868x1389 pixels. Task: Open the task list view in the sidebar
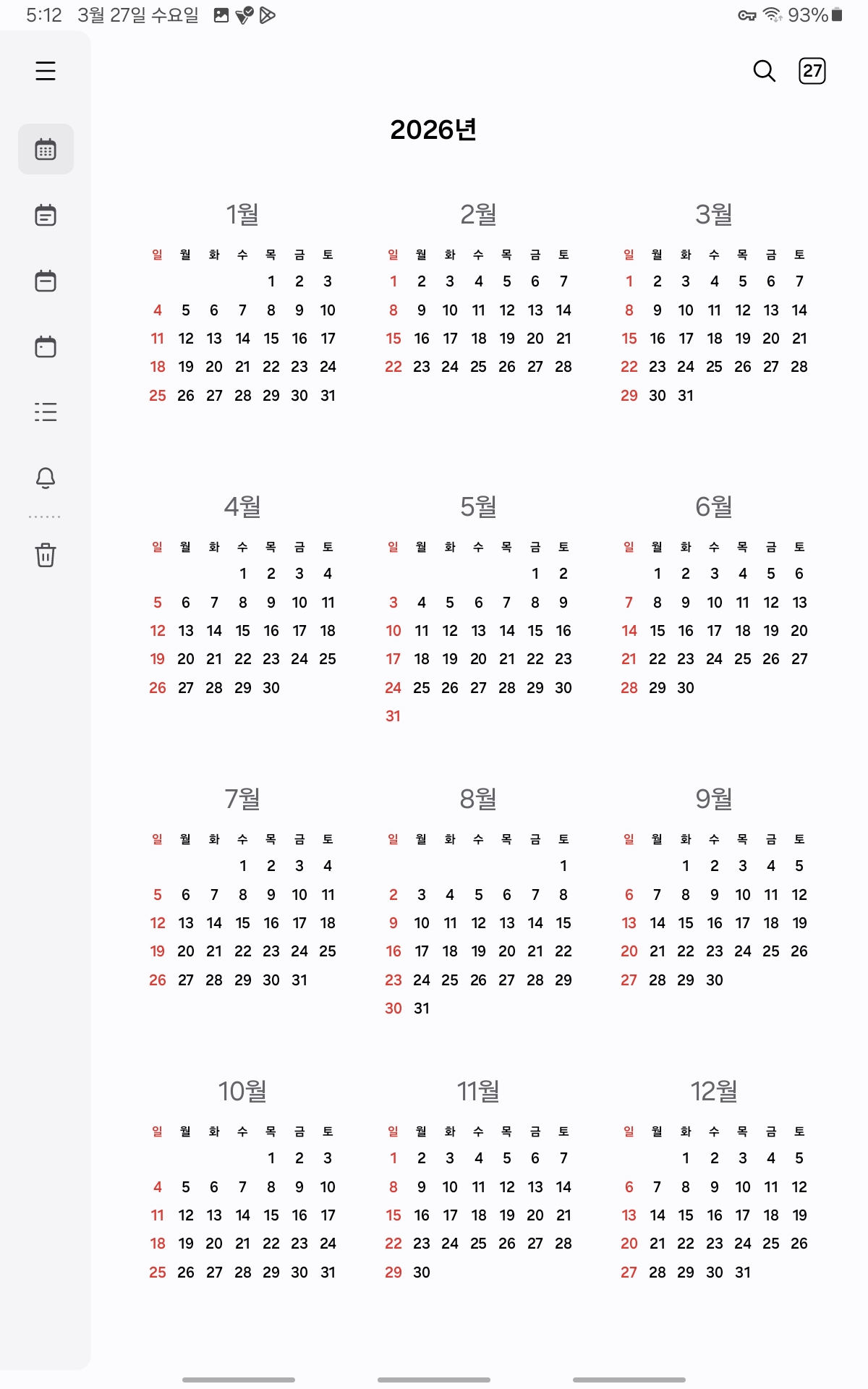[46, 412]
